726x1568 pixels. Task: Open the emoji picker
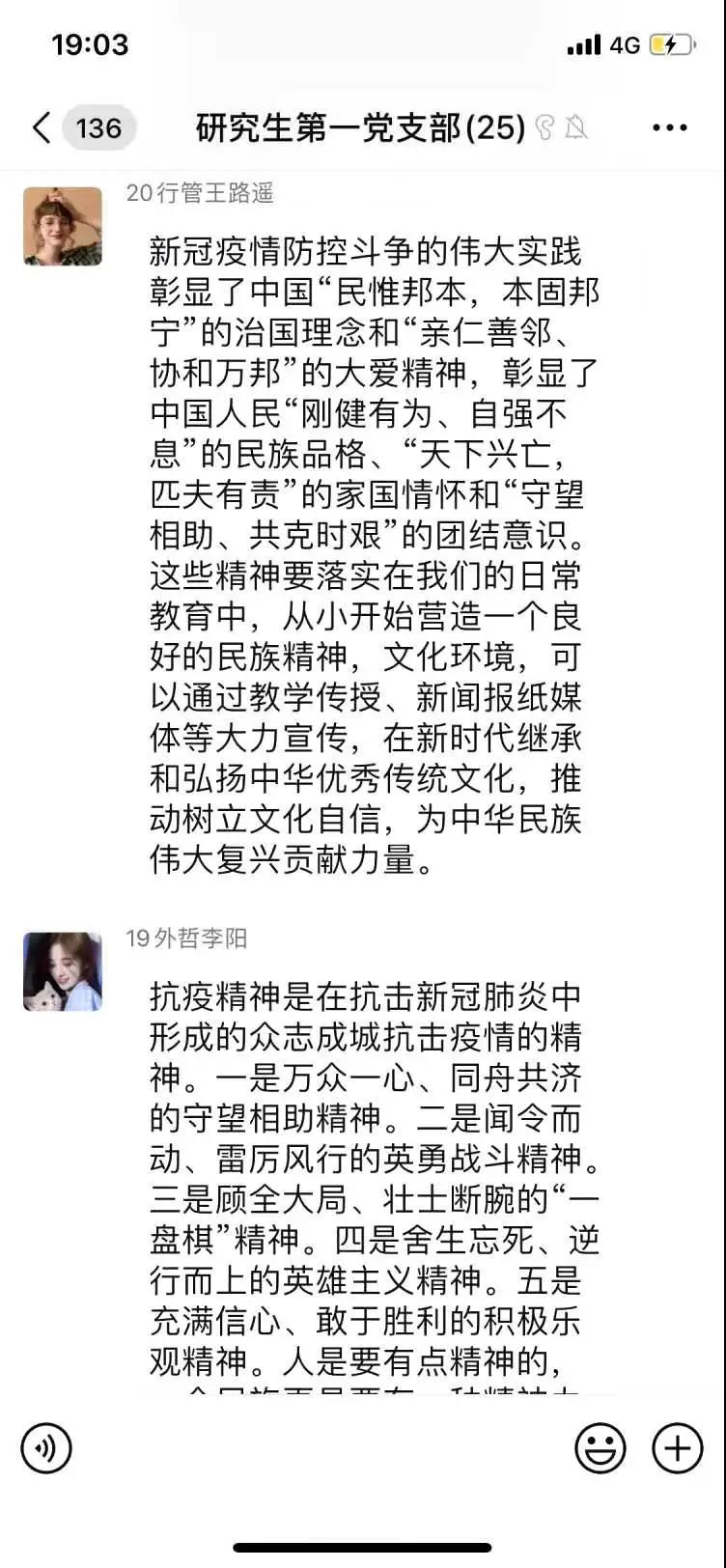tap(600, 1448)
